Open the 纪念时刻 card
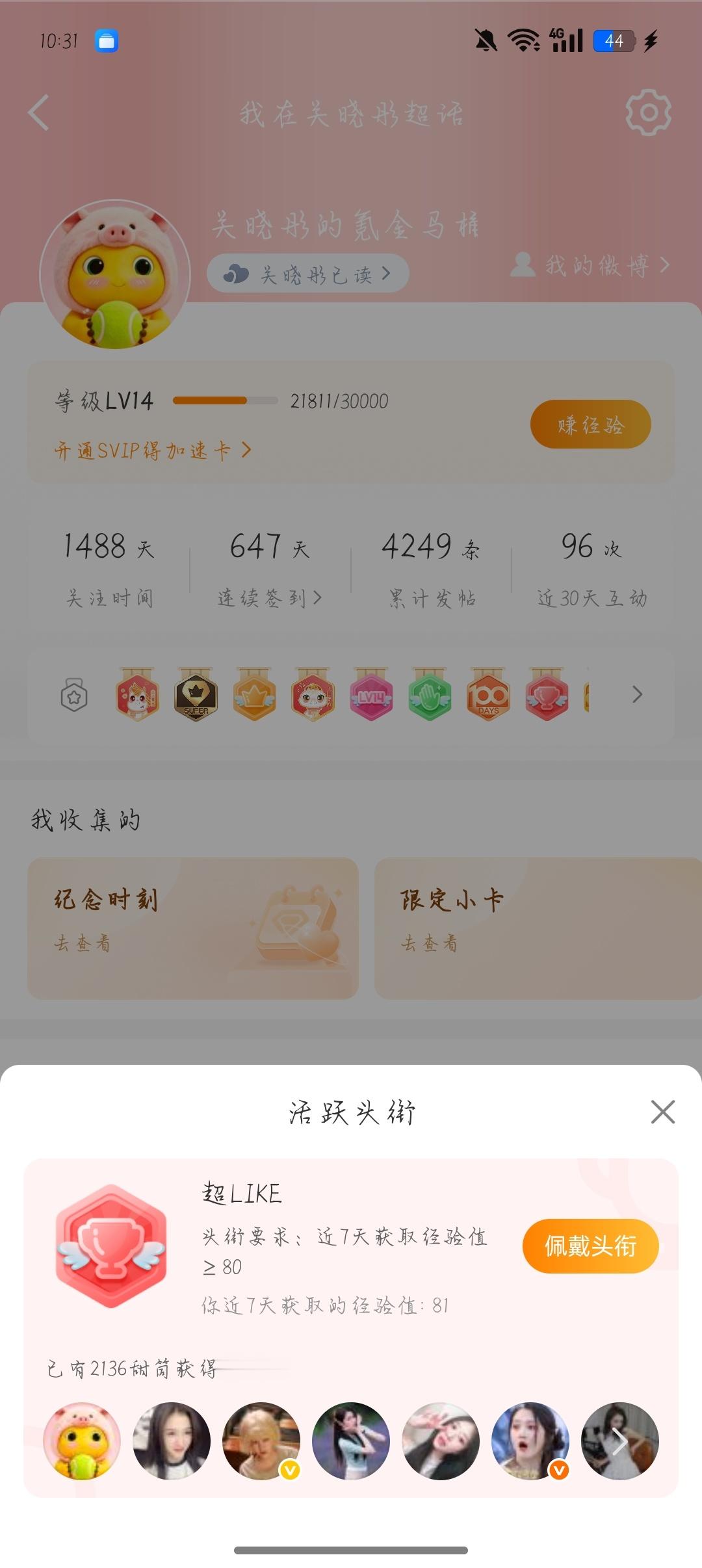702x1568 pixels. pyautogui.click(x=193, y=928)
